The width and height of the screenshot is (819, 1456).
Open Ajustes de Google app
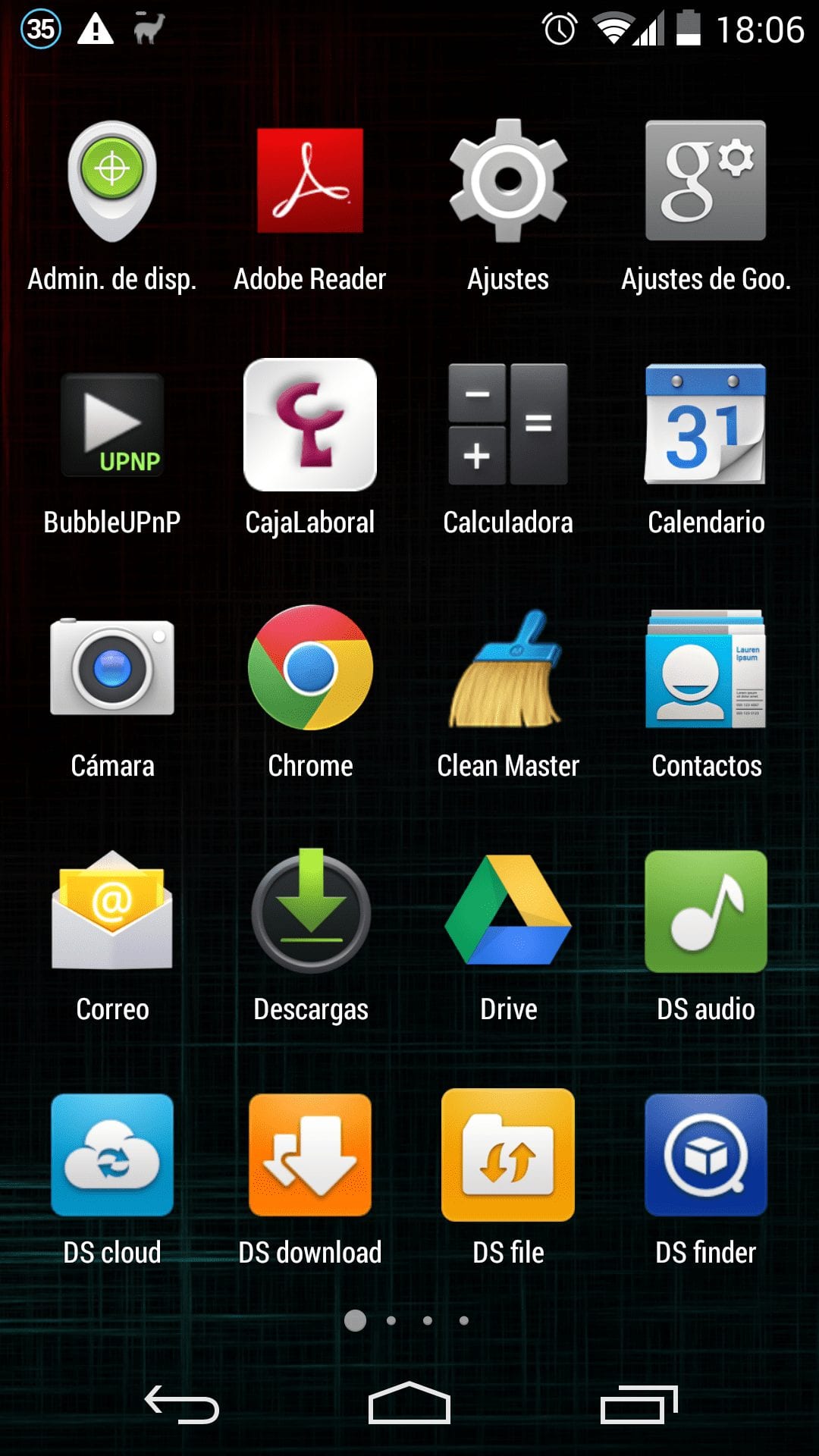click(x=705, y=182)
